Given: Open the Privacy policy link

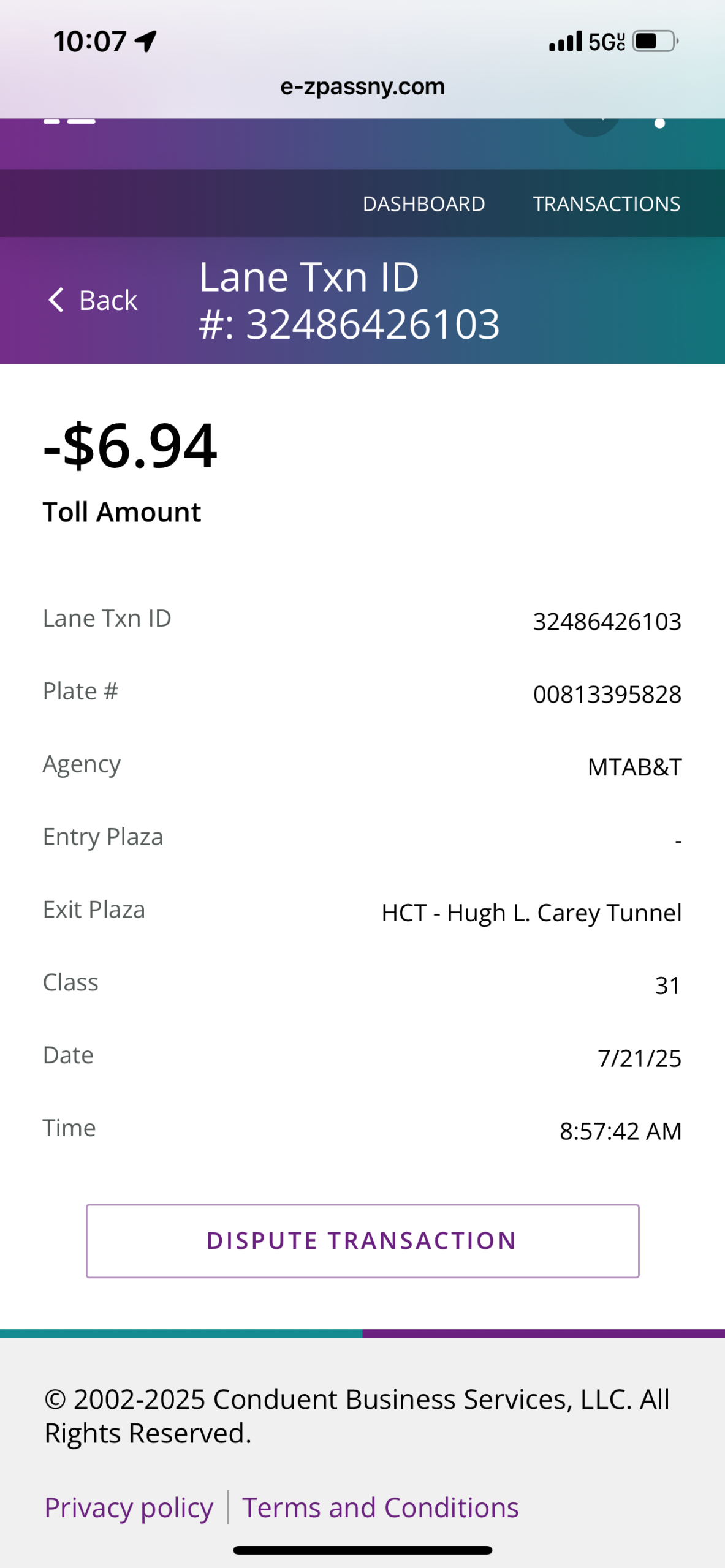Looking at the screenshot, I should [129, 1507].
